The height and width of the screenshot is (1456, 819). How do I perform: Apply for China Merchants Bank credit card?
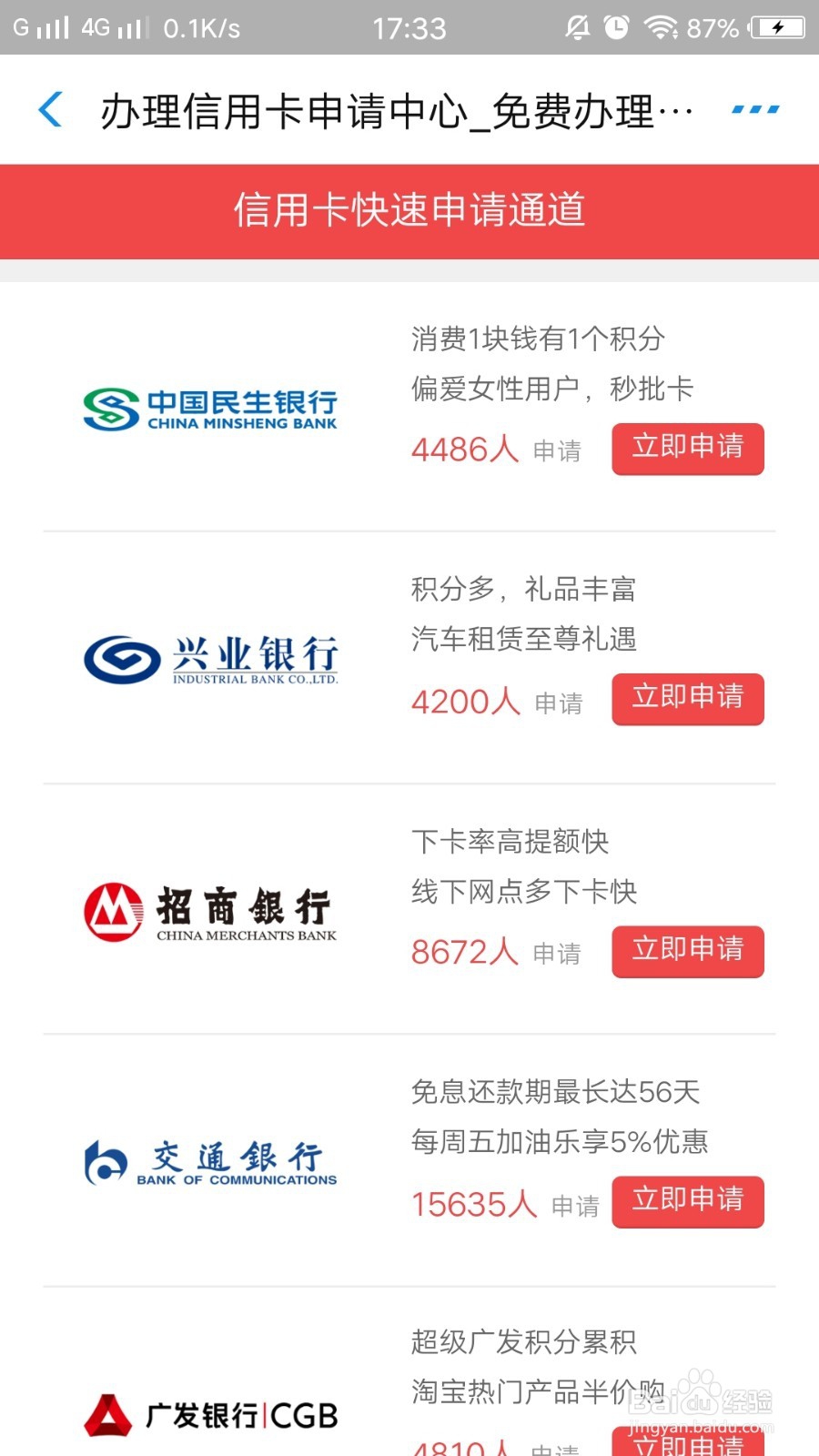pyautogui.click(x=688, y=952)
